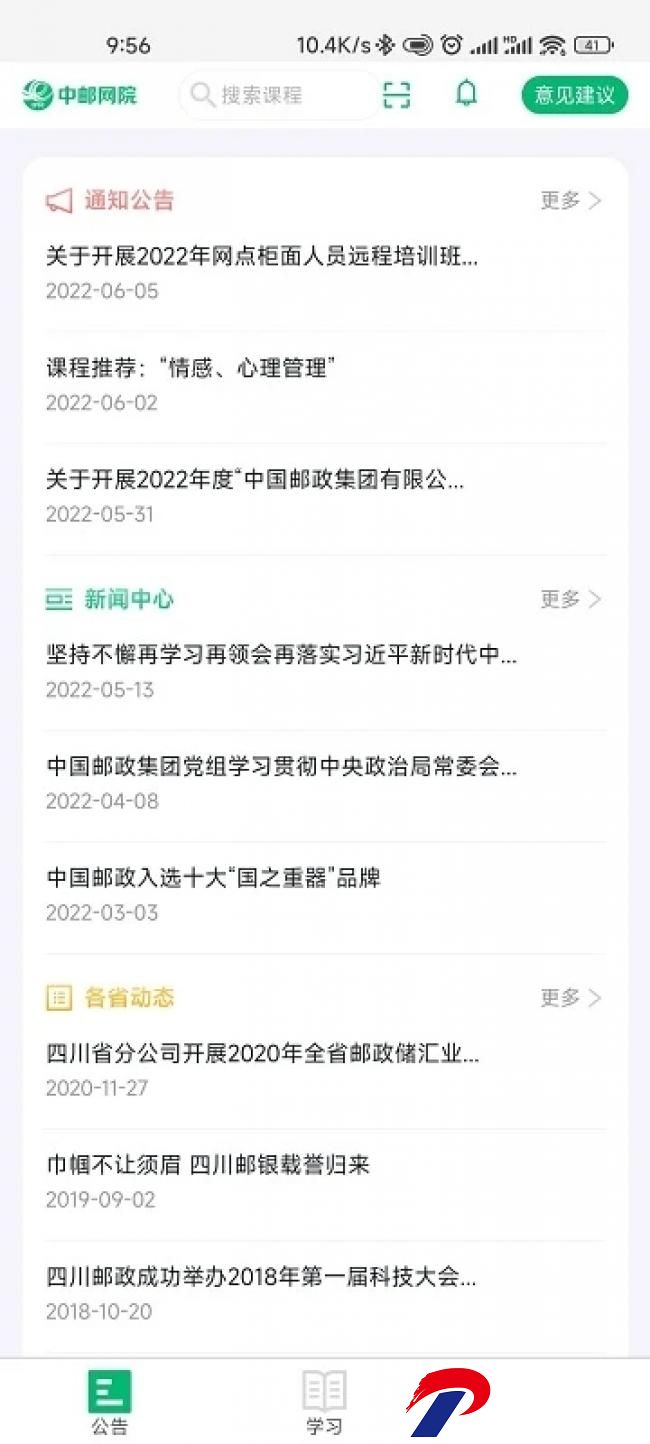View more under 新闻中心
Image resolution: width=650 pixels, height=1444 pixels.
click(572, 599)
